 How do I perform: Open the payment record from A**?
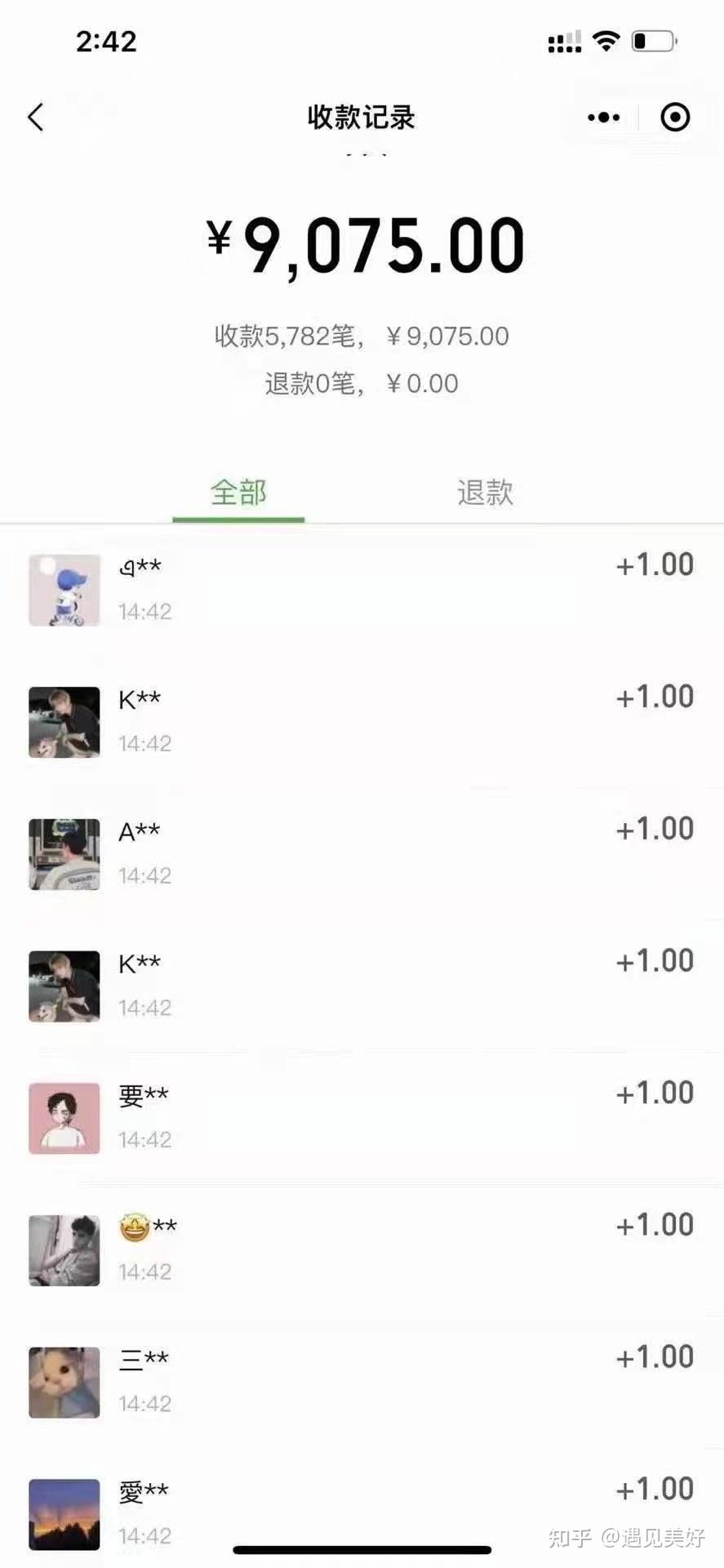[x=362, y=854]
